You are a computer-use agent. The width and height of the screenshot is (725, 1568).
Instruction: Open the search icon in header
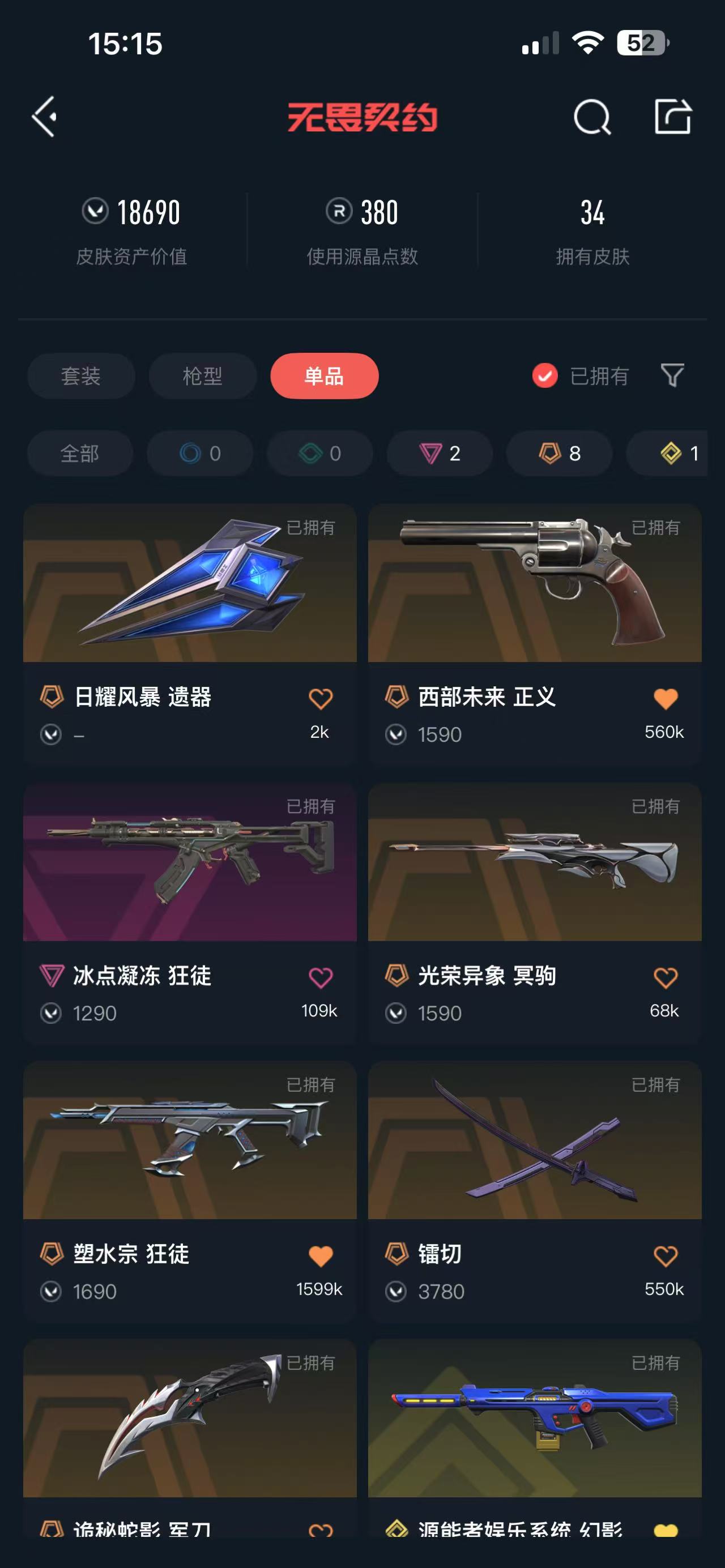pos(592,116)
